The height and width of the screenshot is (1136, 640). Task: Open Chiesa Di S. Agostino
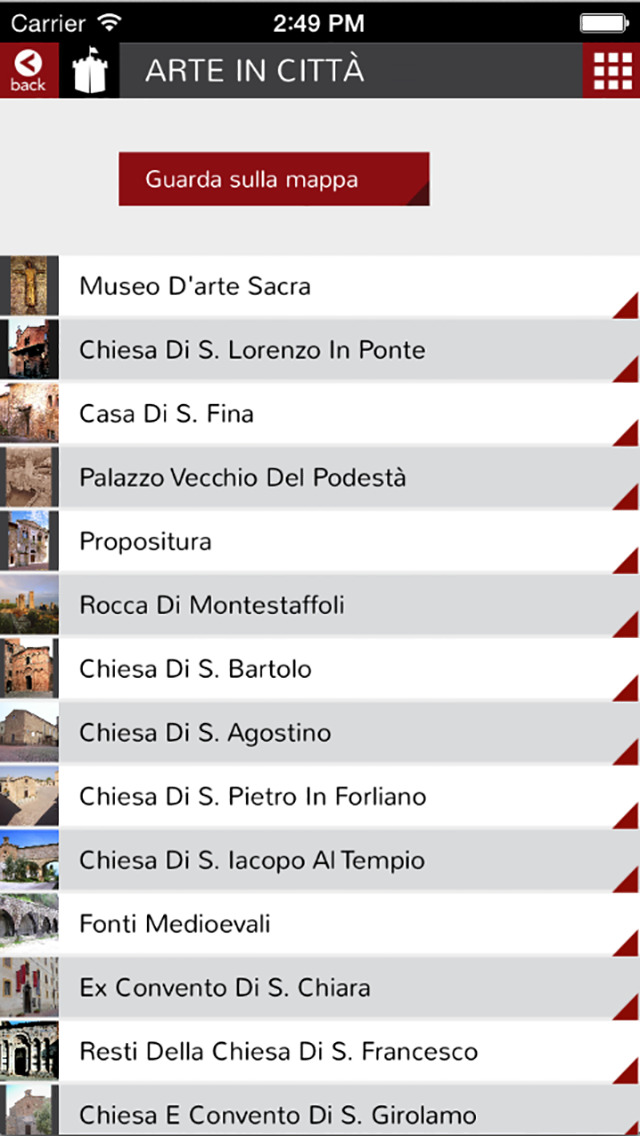[x=320, y=732]
